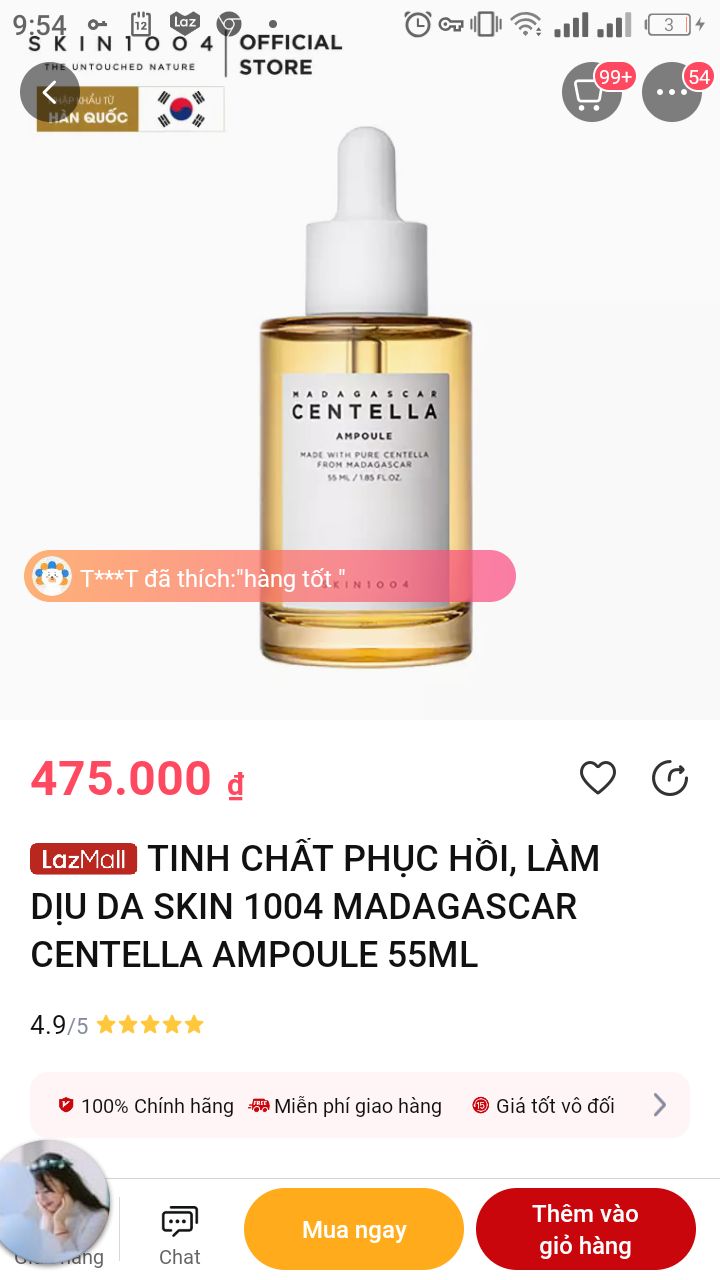Share this product
The height and width of the screenshot is (1280, 720).
pos(670,778)
